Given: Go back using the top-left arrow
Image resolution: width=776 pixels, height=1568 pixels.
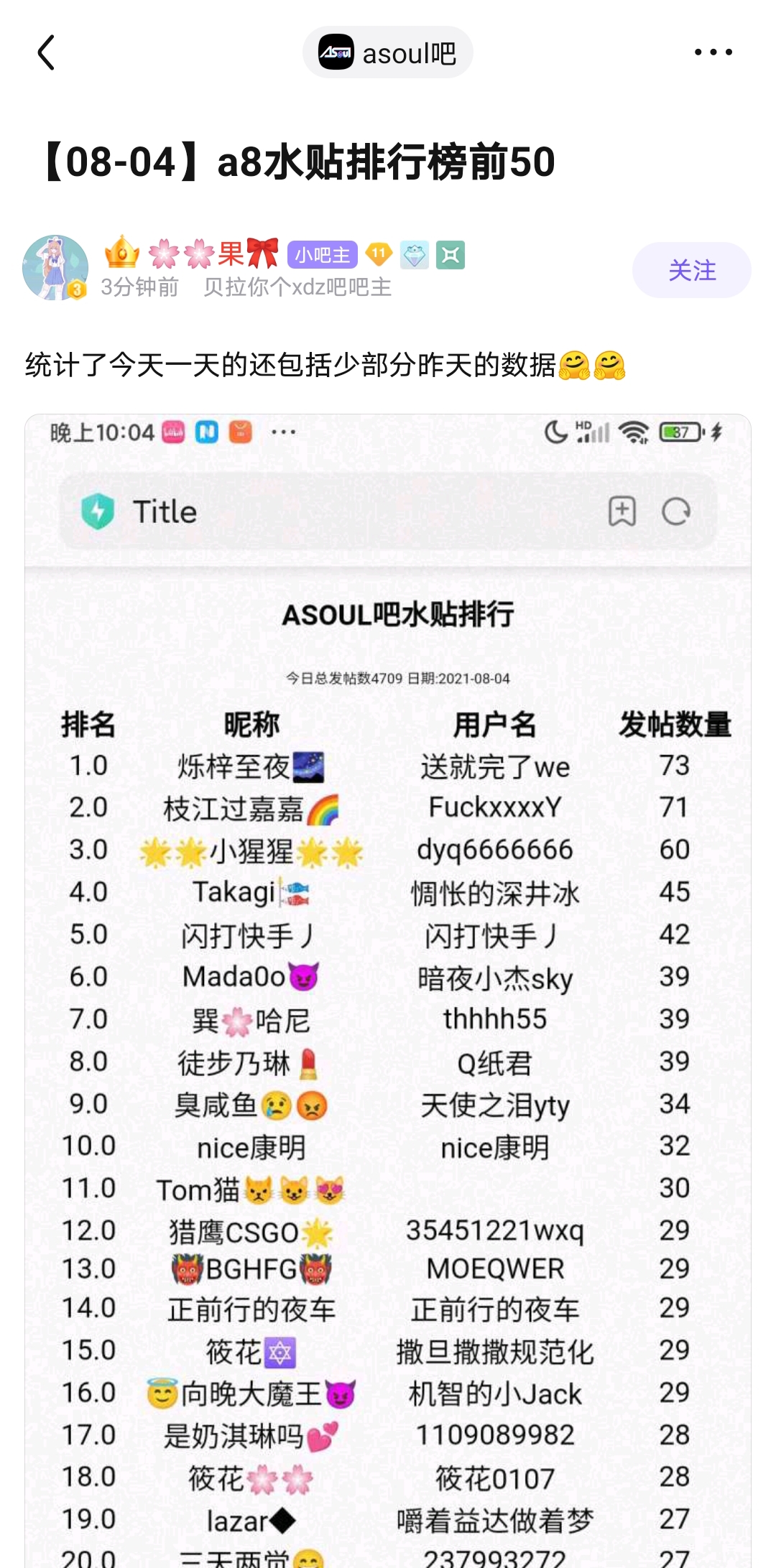Looking at the screenshot, I should tap(47, 52).
